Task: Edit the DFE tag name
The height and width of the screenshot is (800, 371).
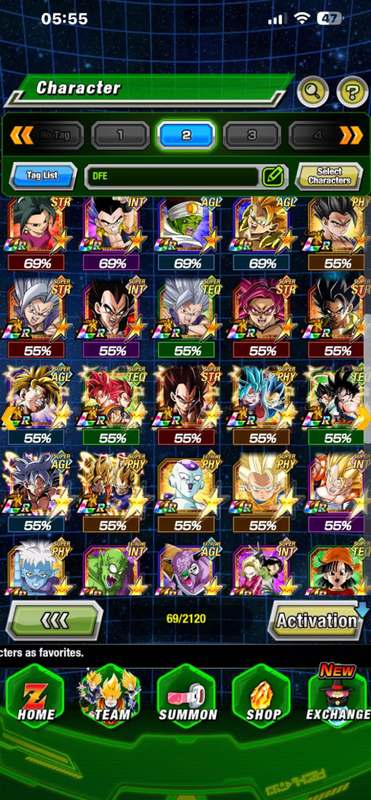Action: pos(273,177)
